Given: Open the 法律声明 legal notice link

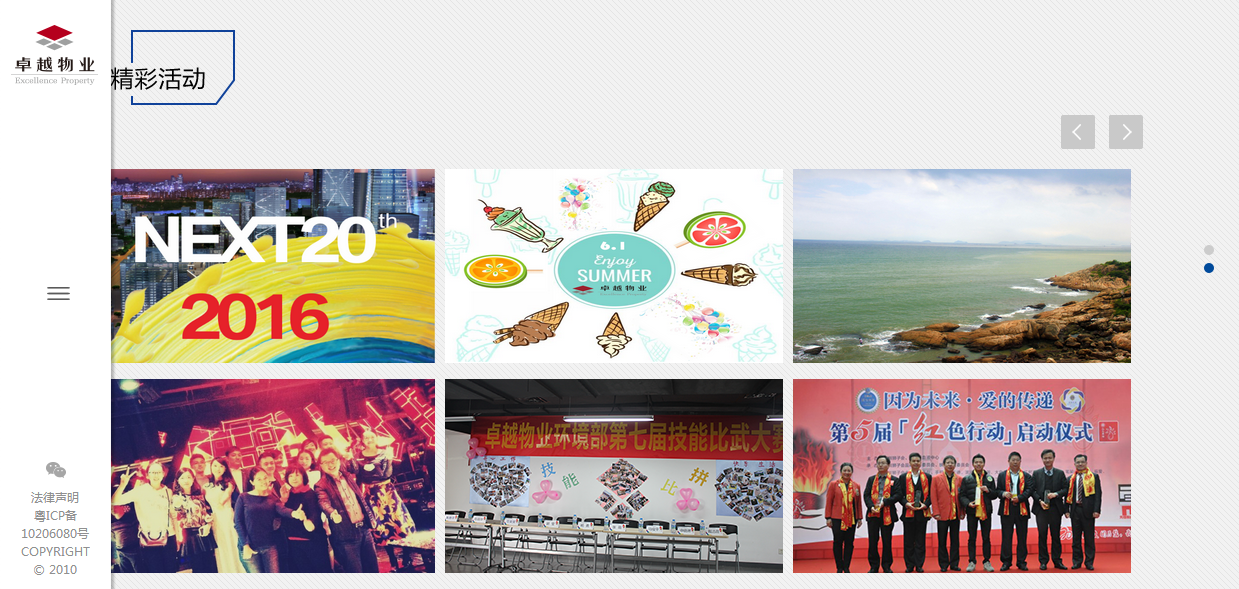Looking at the screenshot, I should pyautogui.click(x=55, y=497).
